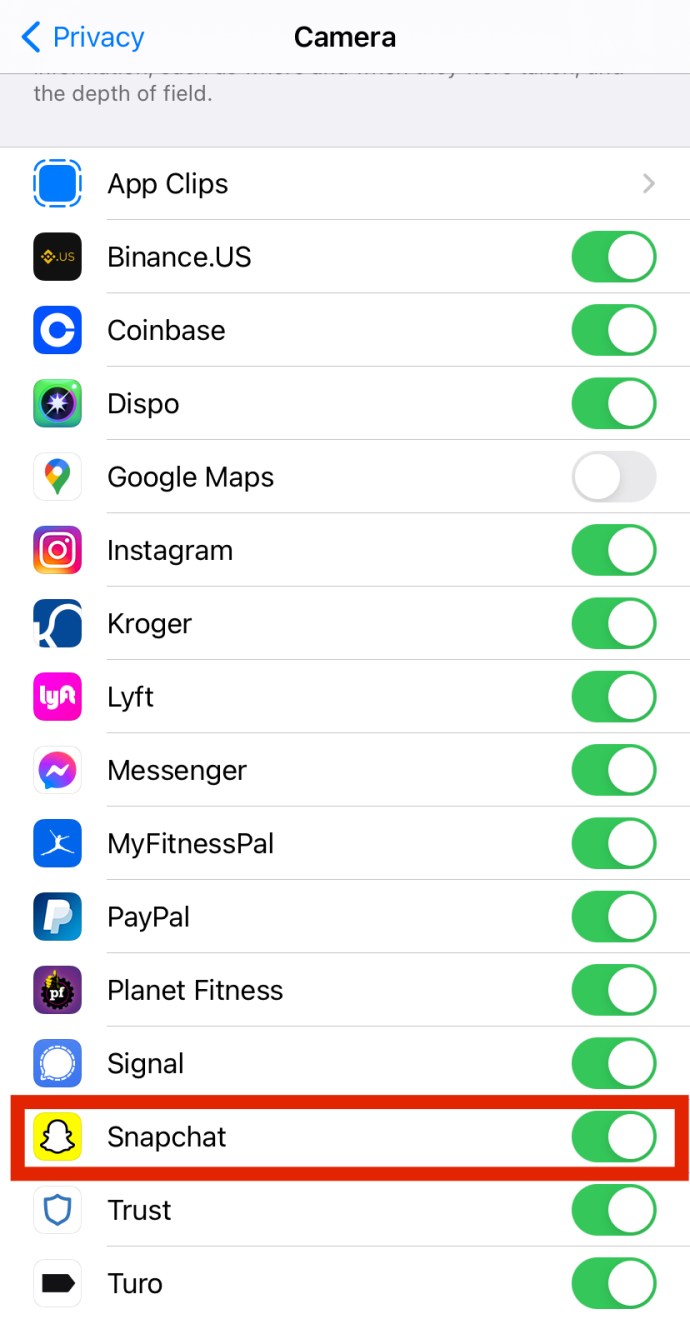Turn off MyFitnessPal camera permission
The width and height of the screenshot is (690, 1319).
click(x=613, y=844)
